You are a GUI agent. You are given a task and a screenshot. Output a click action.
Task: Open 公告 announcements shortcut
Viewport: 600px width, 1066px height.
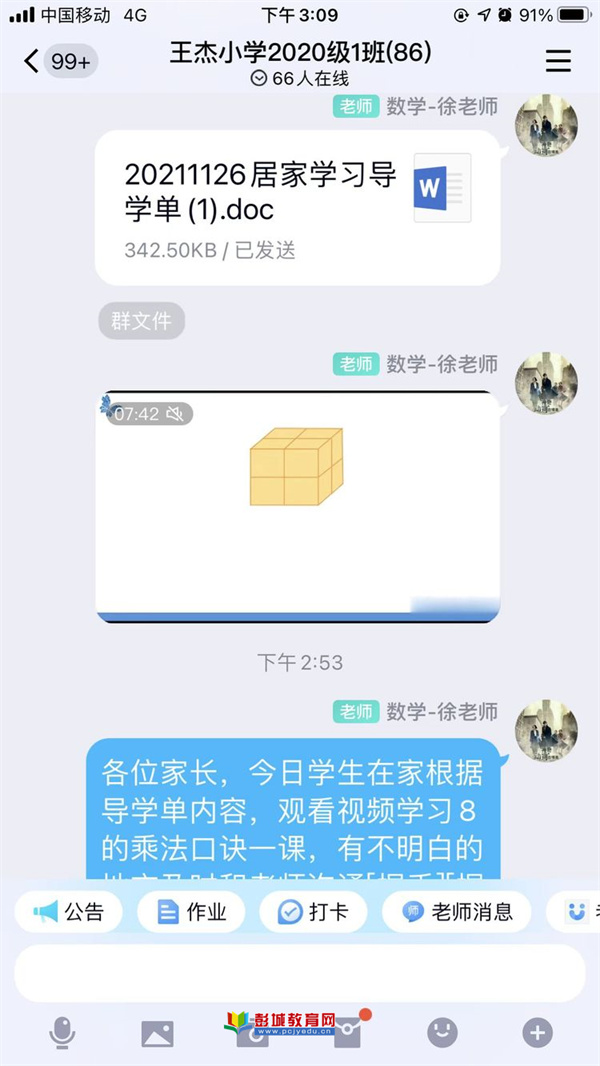tap(68, 912)
